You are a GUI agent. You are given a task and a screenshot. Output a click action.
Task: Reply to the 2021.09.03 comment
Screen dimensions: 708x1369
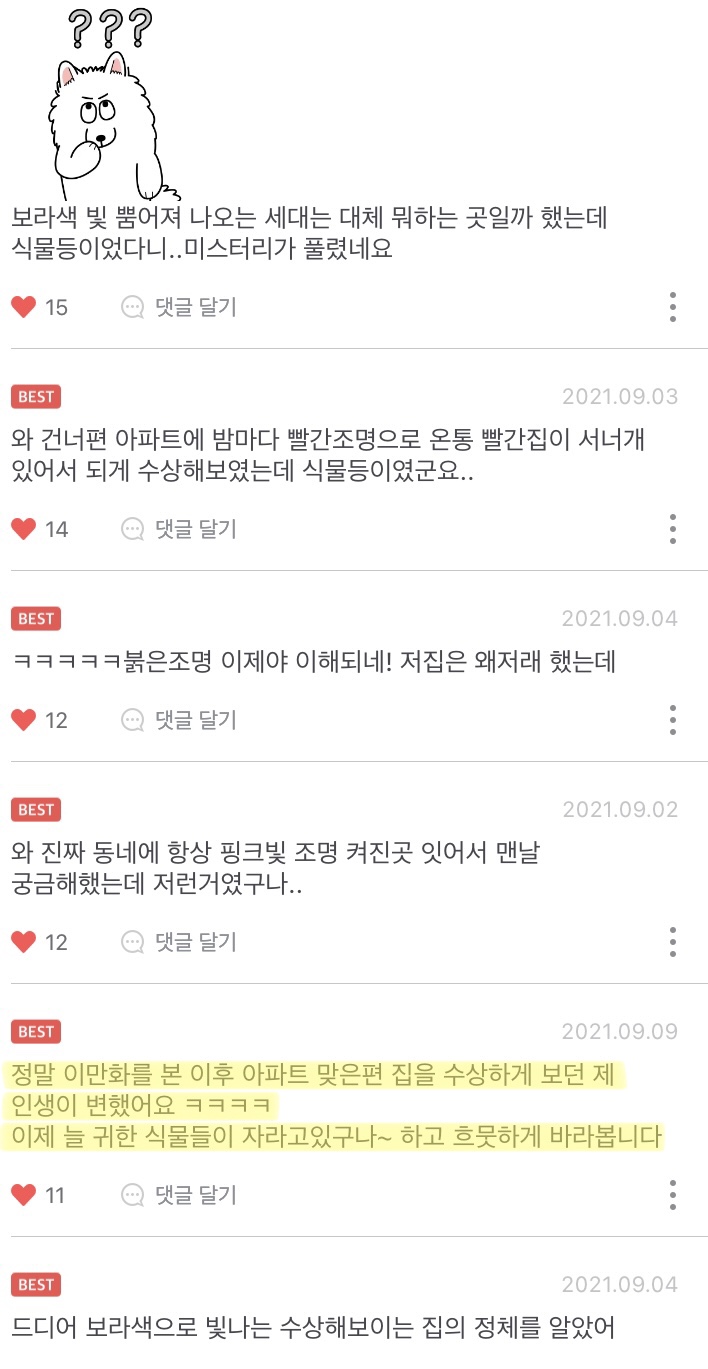point(180,529)
